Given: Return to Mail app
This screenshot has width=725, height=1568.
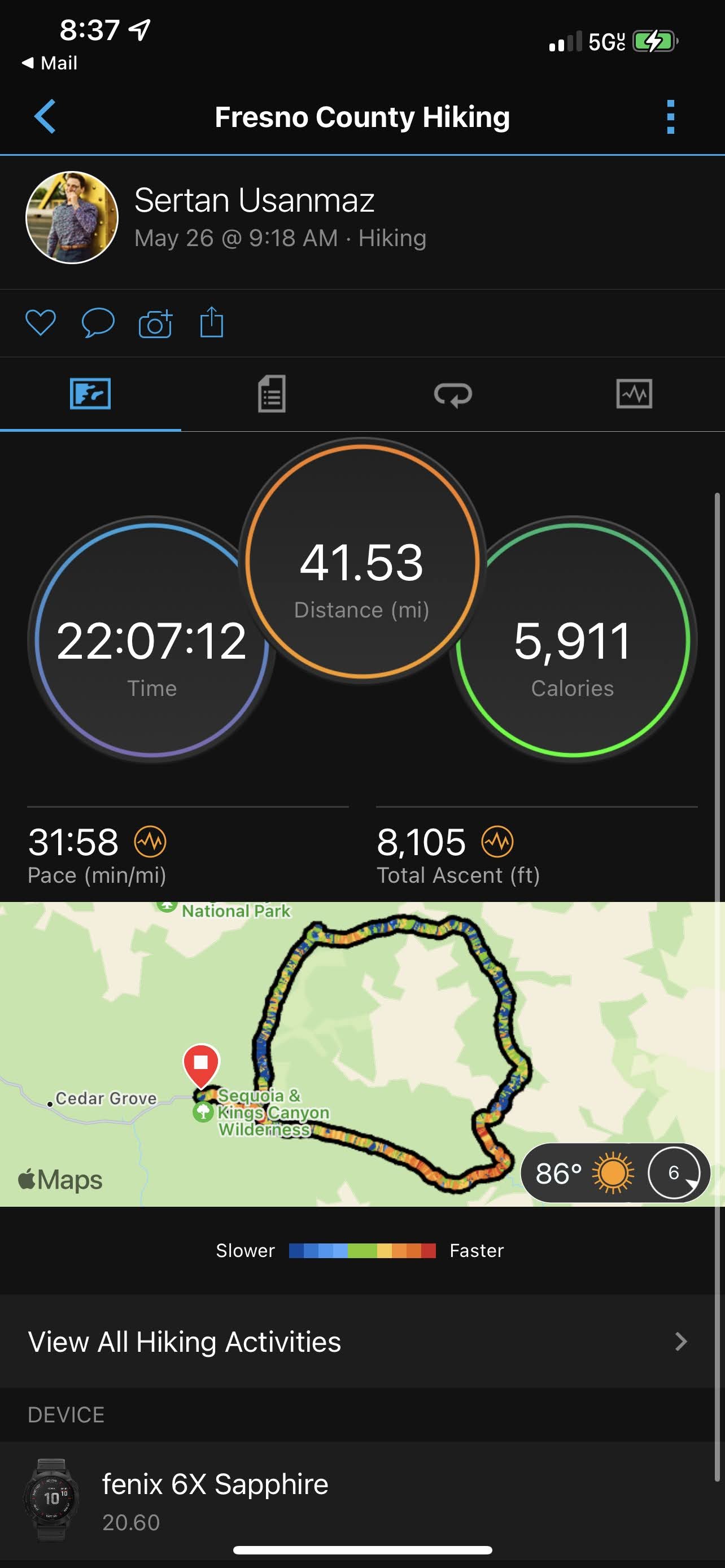Looking at the screenshot, I should (x=49, y=63).
